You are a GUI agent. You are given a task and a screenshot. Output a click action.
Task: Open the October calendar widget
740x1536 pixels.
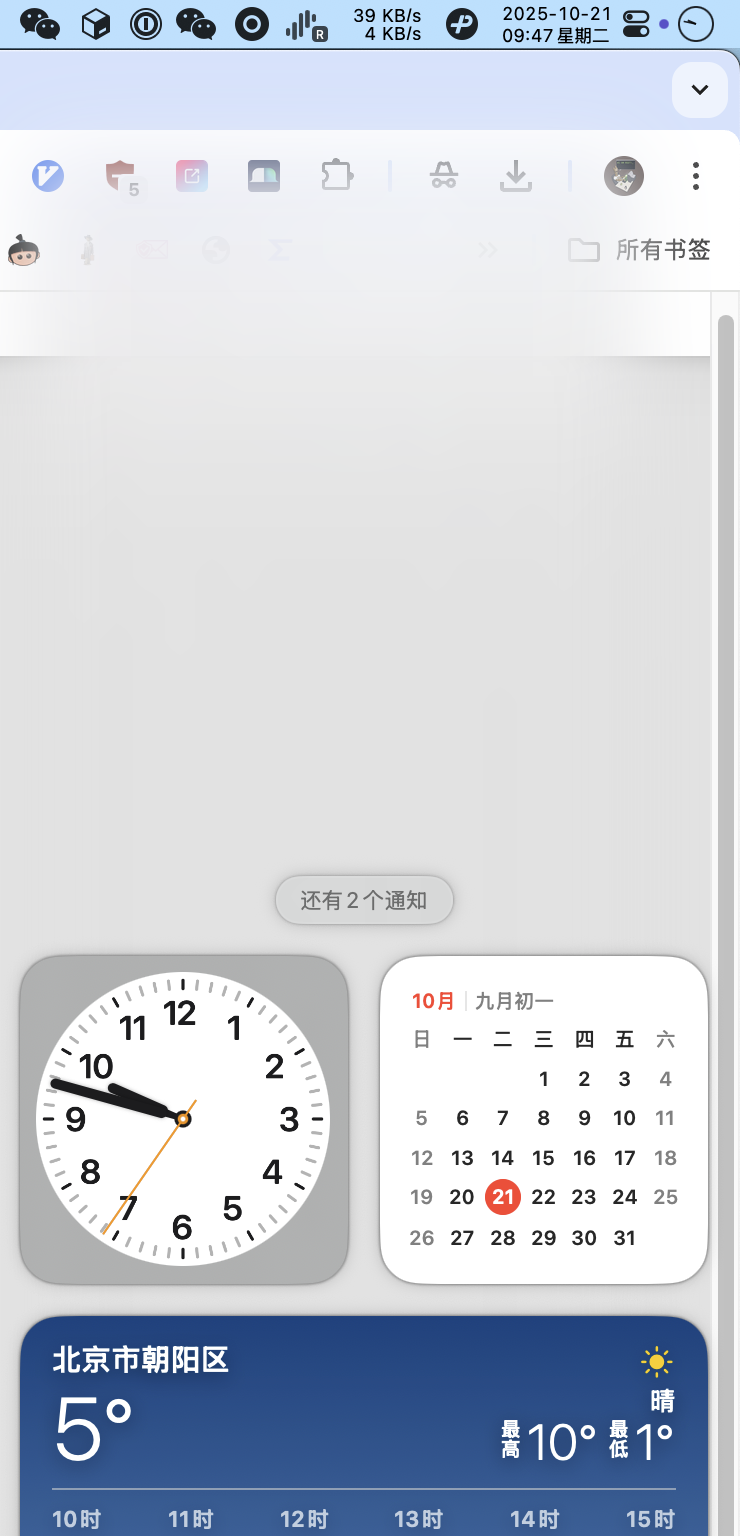point(543,1119)
